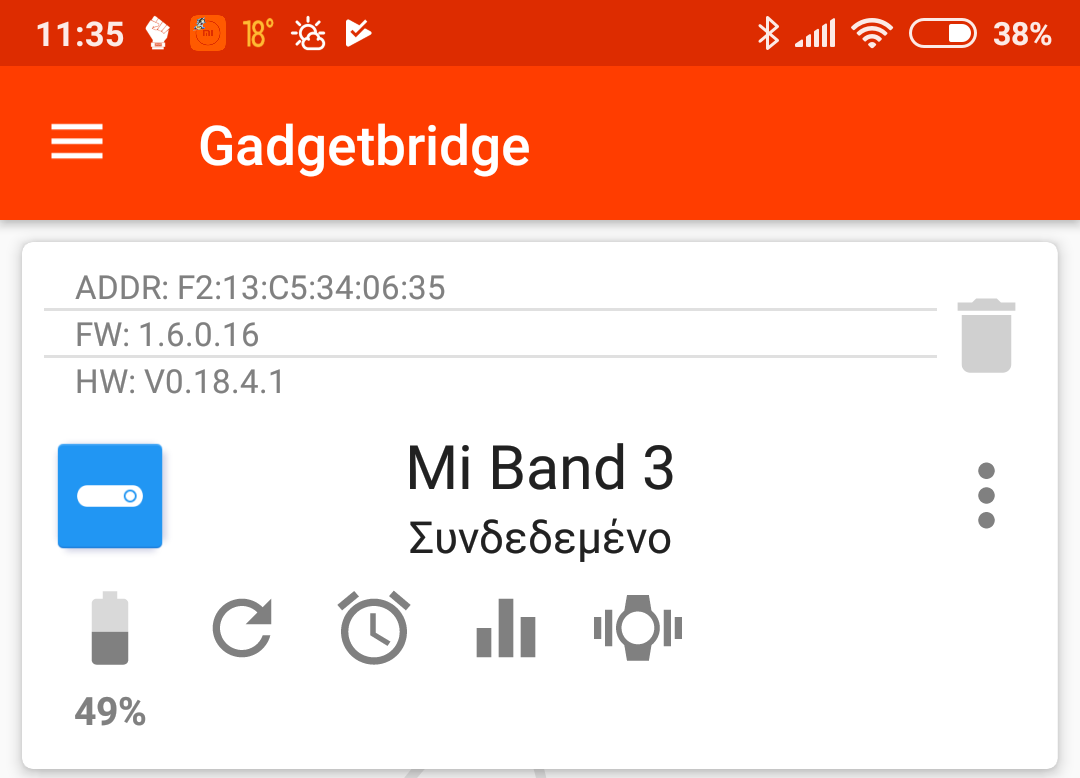This screenshot has width=1080, height=778.
Task: Find lost device with vibrate icon
Action: click(x=638, y=629)
